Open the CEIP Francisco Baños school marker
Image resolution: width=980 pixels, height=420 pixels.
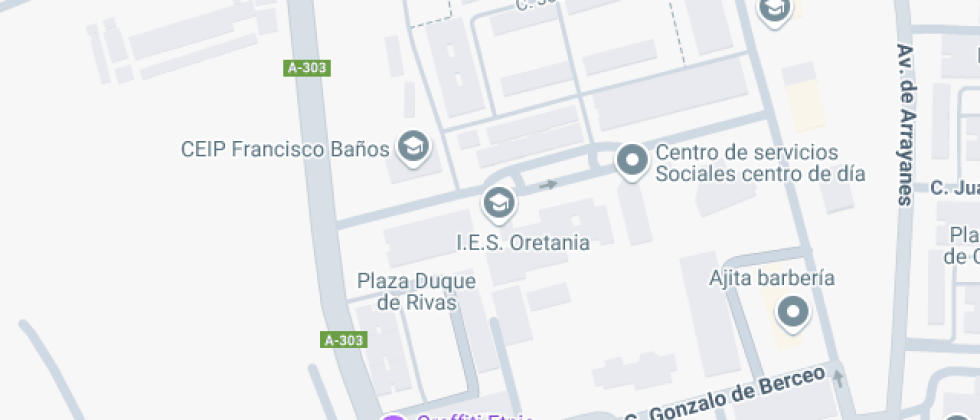411,148
